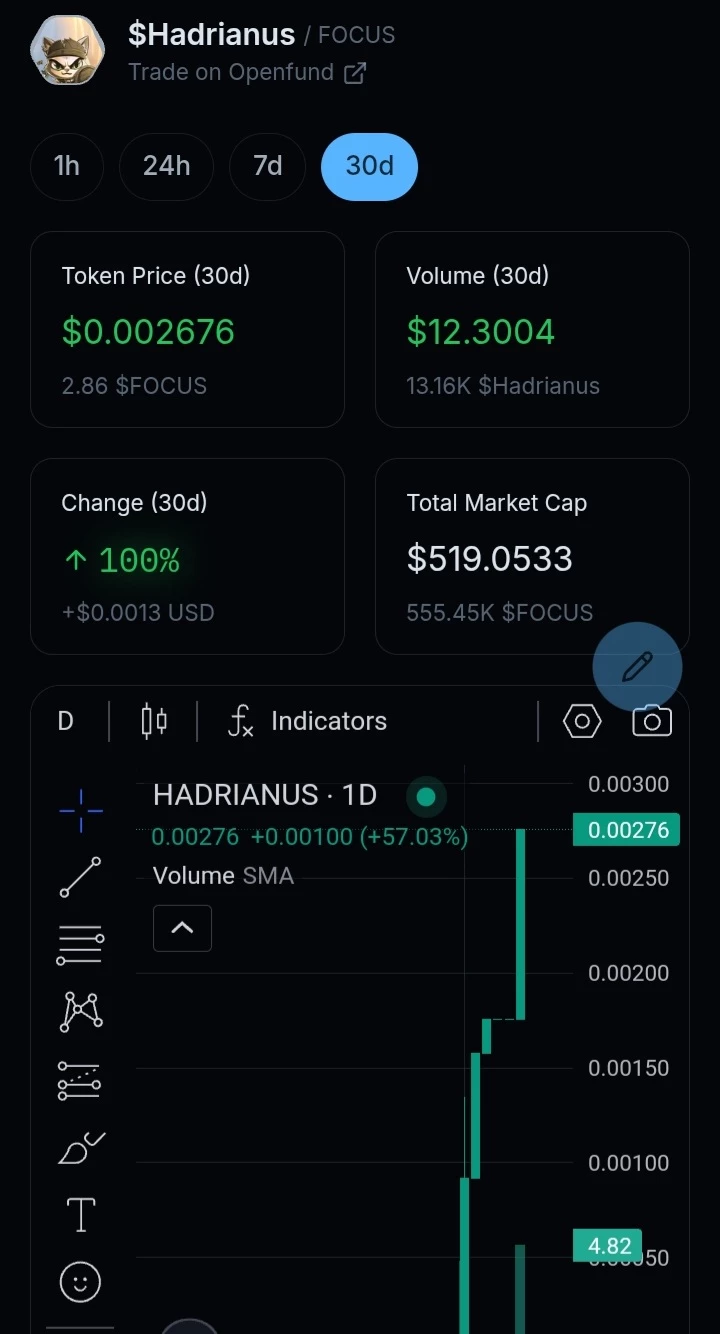
Task: Select the 30d timeframe chip
Action: [x=369, y=166]
